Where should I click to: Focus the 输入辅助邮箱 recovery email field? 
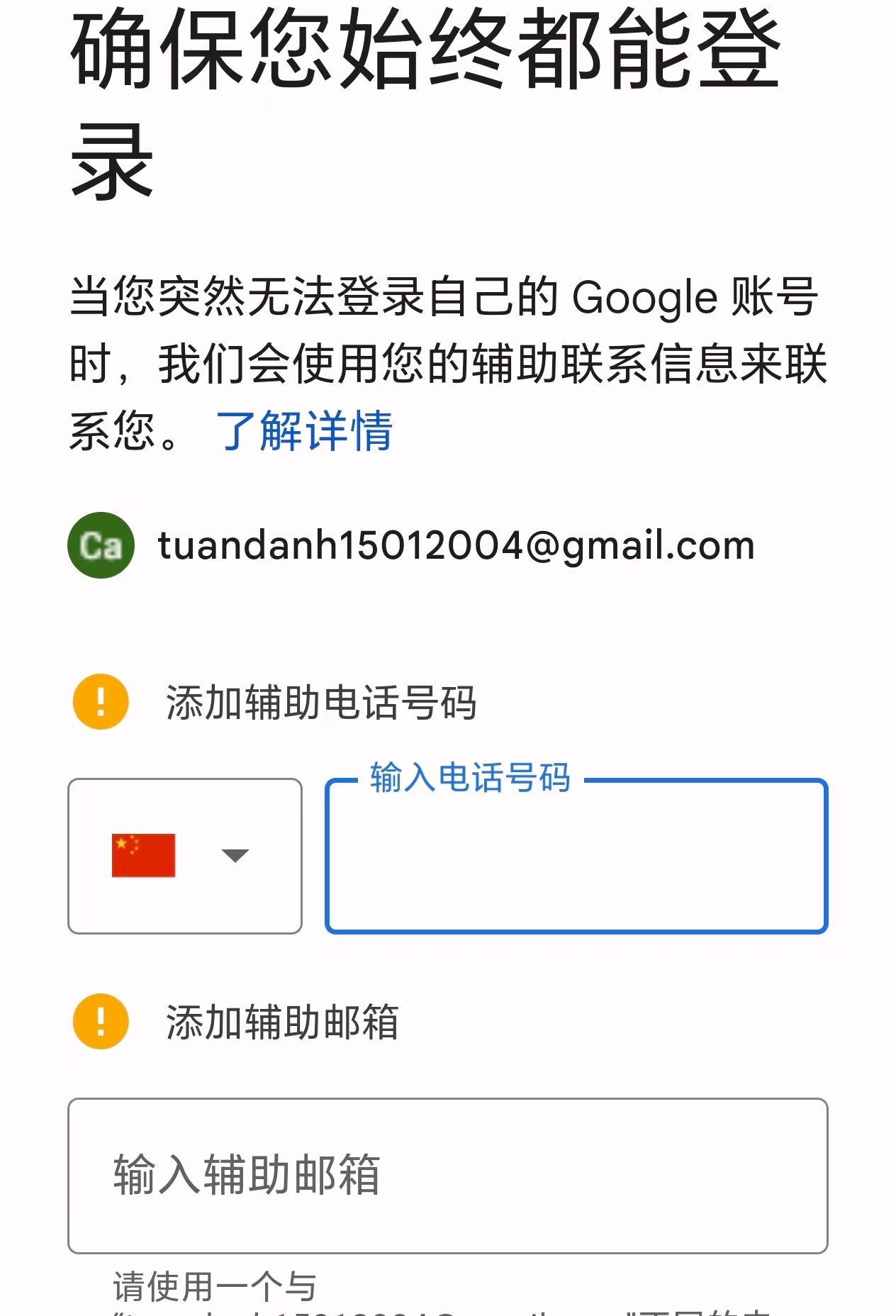[448, 1176]
